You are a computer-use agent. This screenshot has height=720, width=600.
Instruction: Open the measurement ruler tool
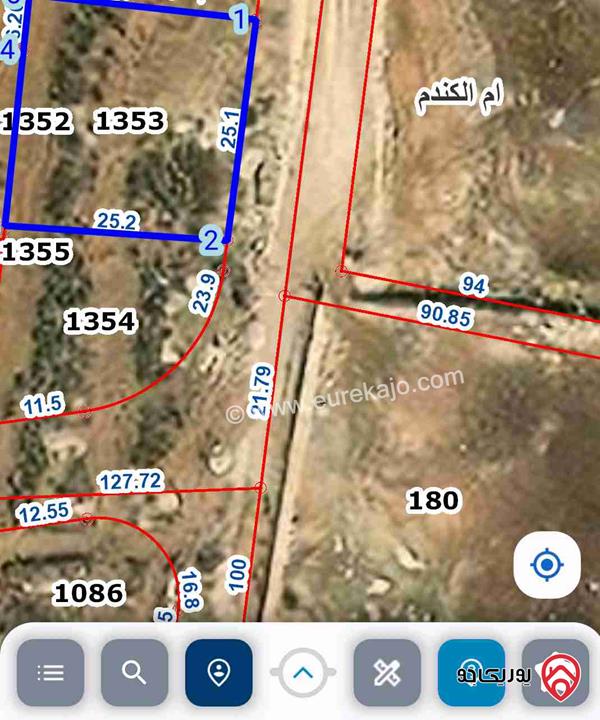click(387, 673)
